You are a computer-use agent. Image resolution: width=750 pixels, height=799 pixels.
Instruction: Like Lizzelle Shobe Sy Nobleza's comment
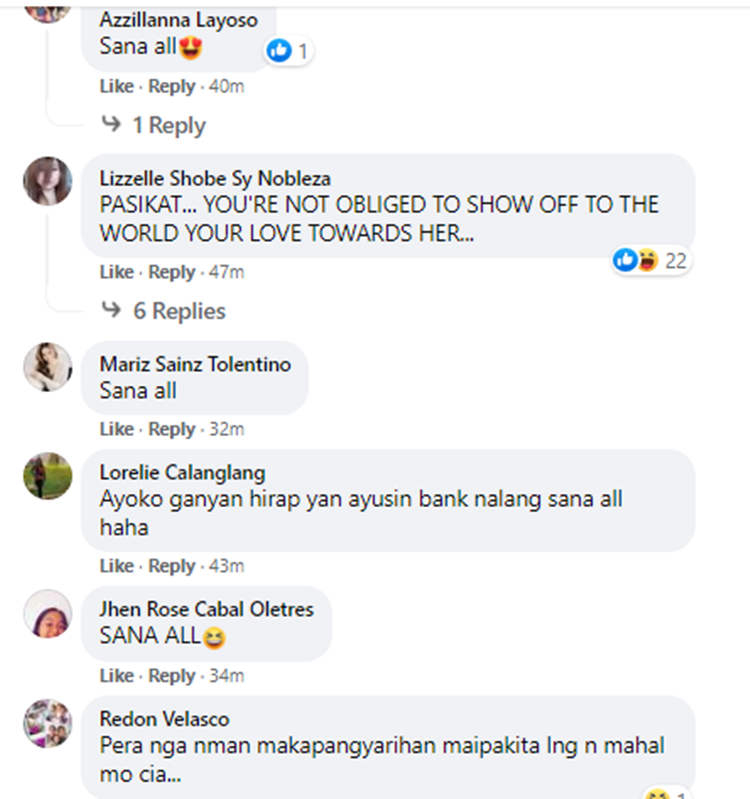[x=116, y=272]
